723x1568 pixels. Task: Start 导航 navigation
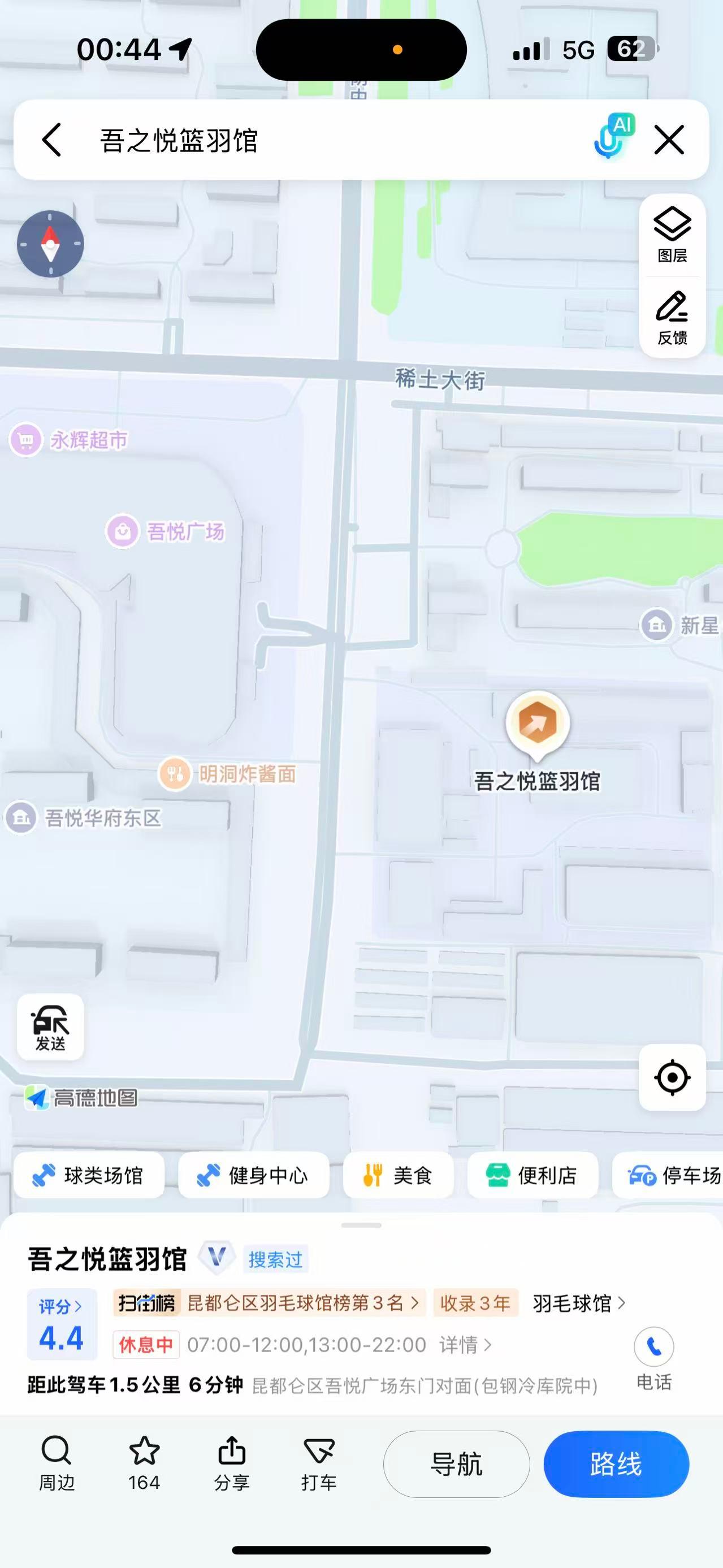pos(456,1463)
